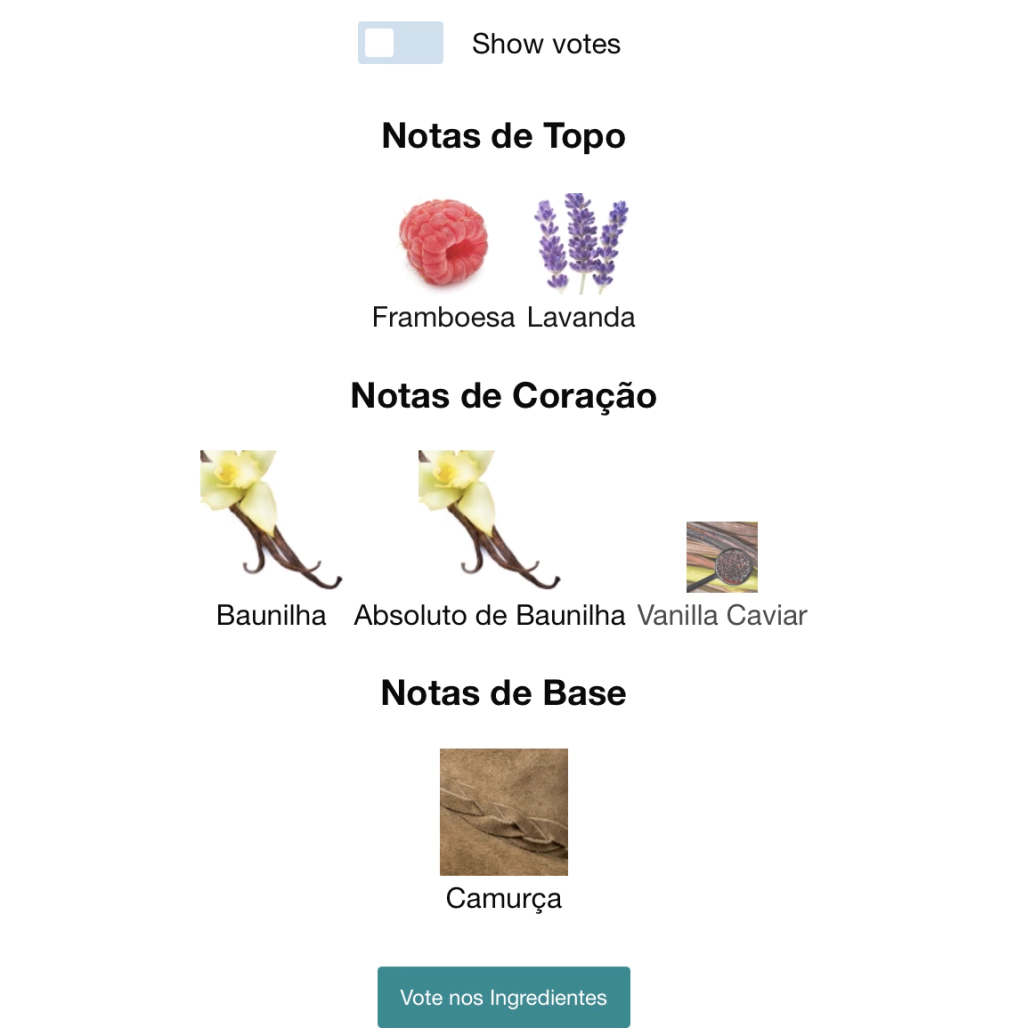Tap the Vote nos Ingredientes button
This screenshot has height=1036, width=1024.
pyautogui.click(x=503, y=997)
